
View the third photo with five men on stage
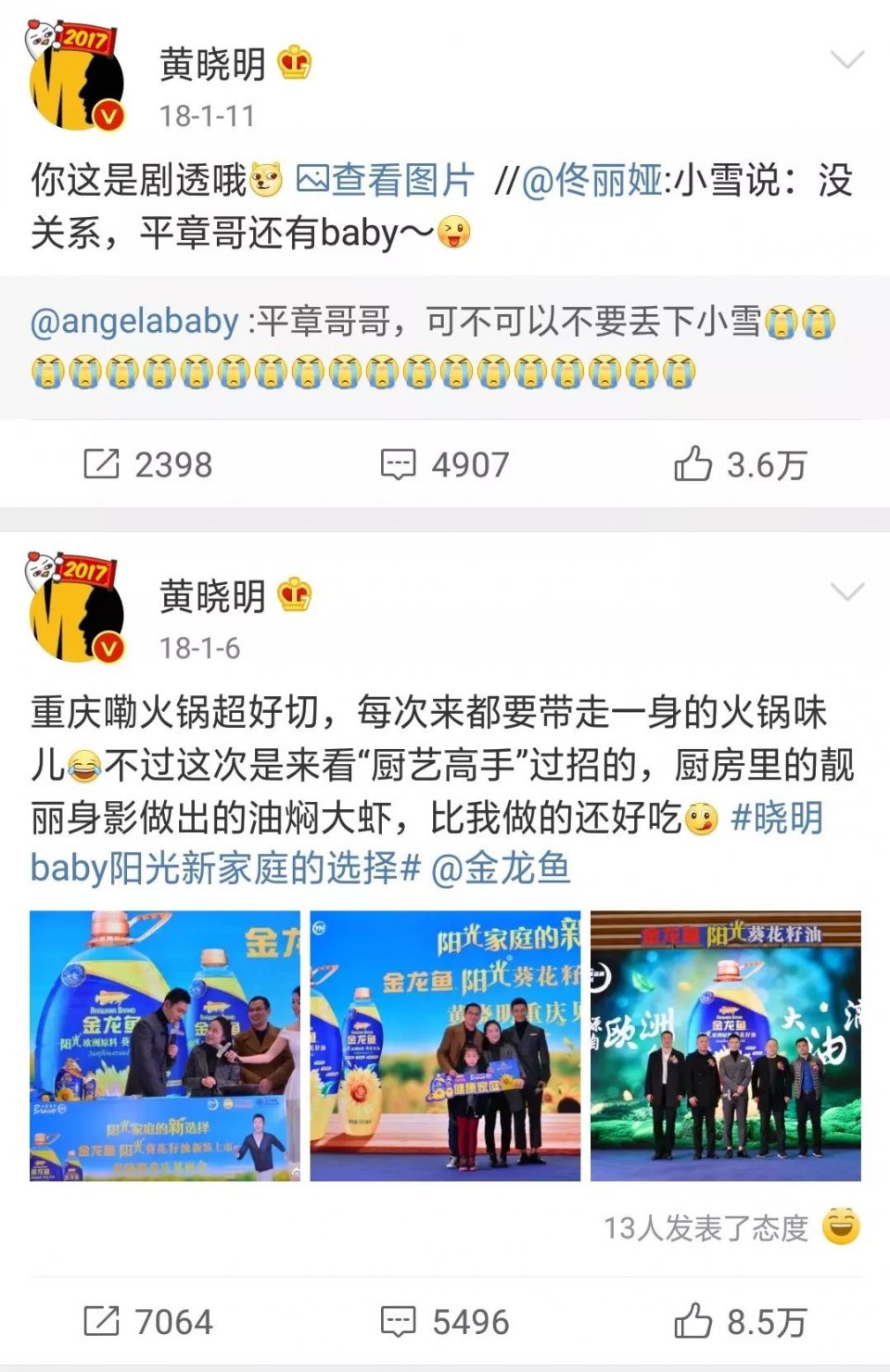pos(726,1046)
